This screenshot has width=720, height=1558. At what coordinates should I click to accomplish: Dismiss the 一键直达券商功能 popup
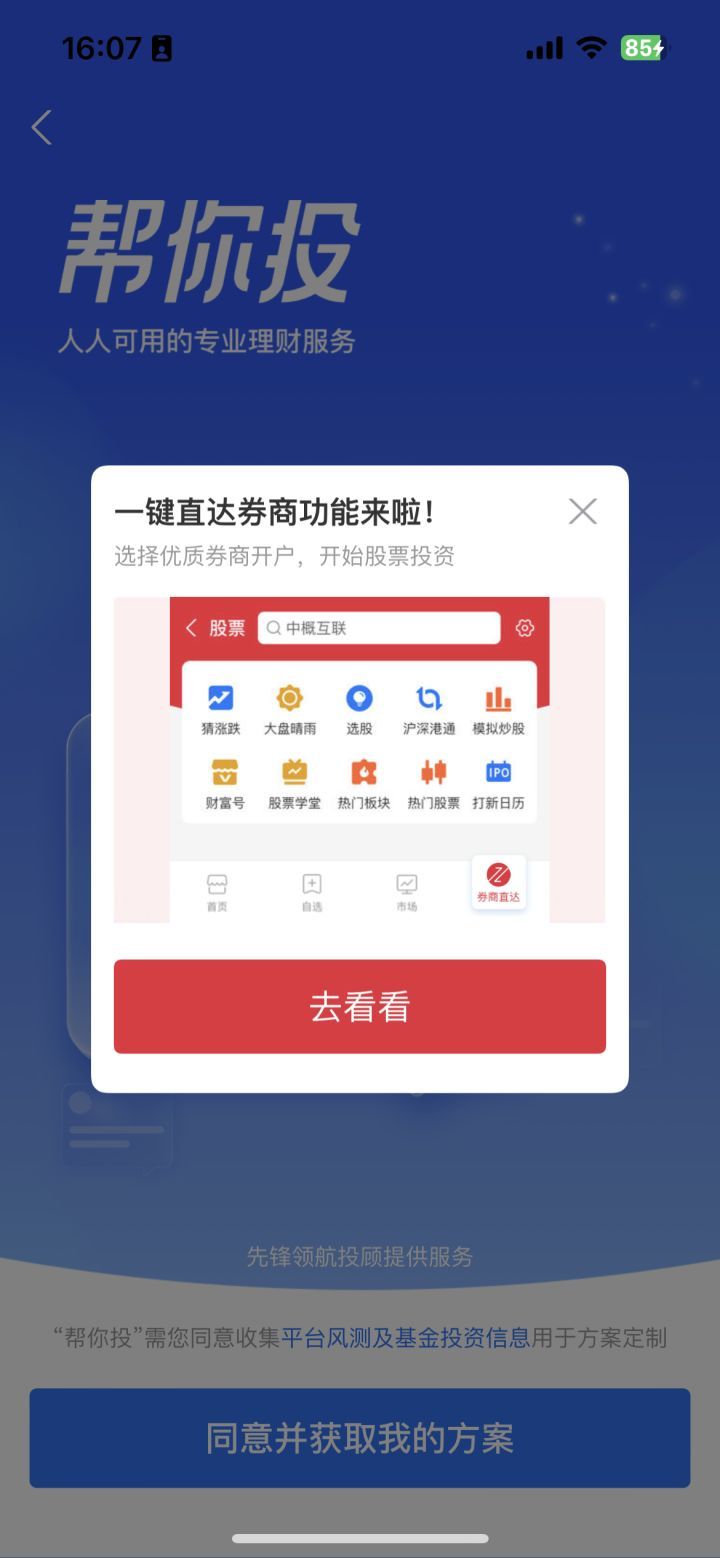(x=582, y=512)
